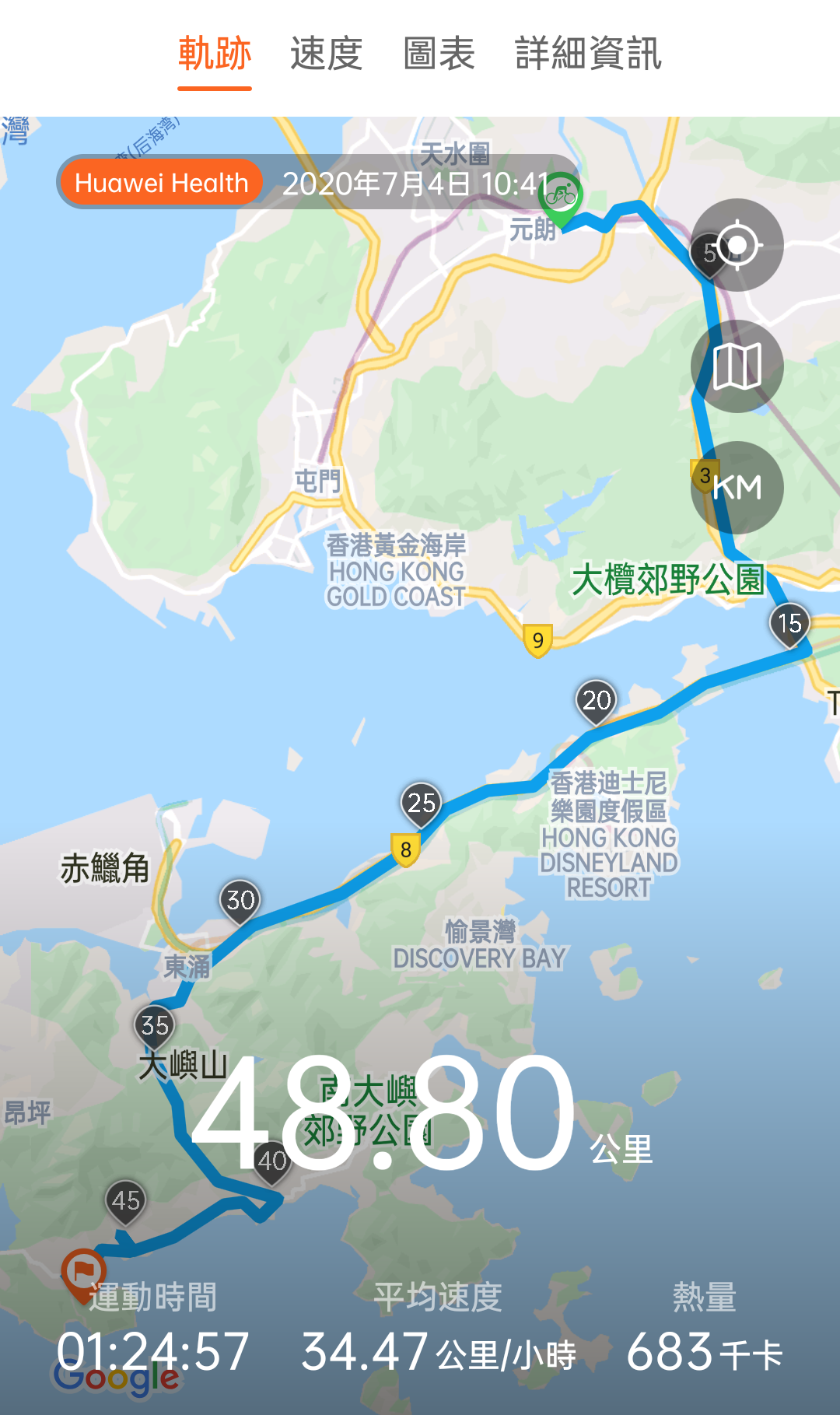The width and height of the screenshot is (840, 1415).
Task: Open the 圖表 tab
Action: coord(439,54)
